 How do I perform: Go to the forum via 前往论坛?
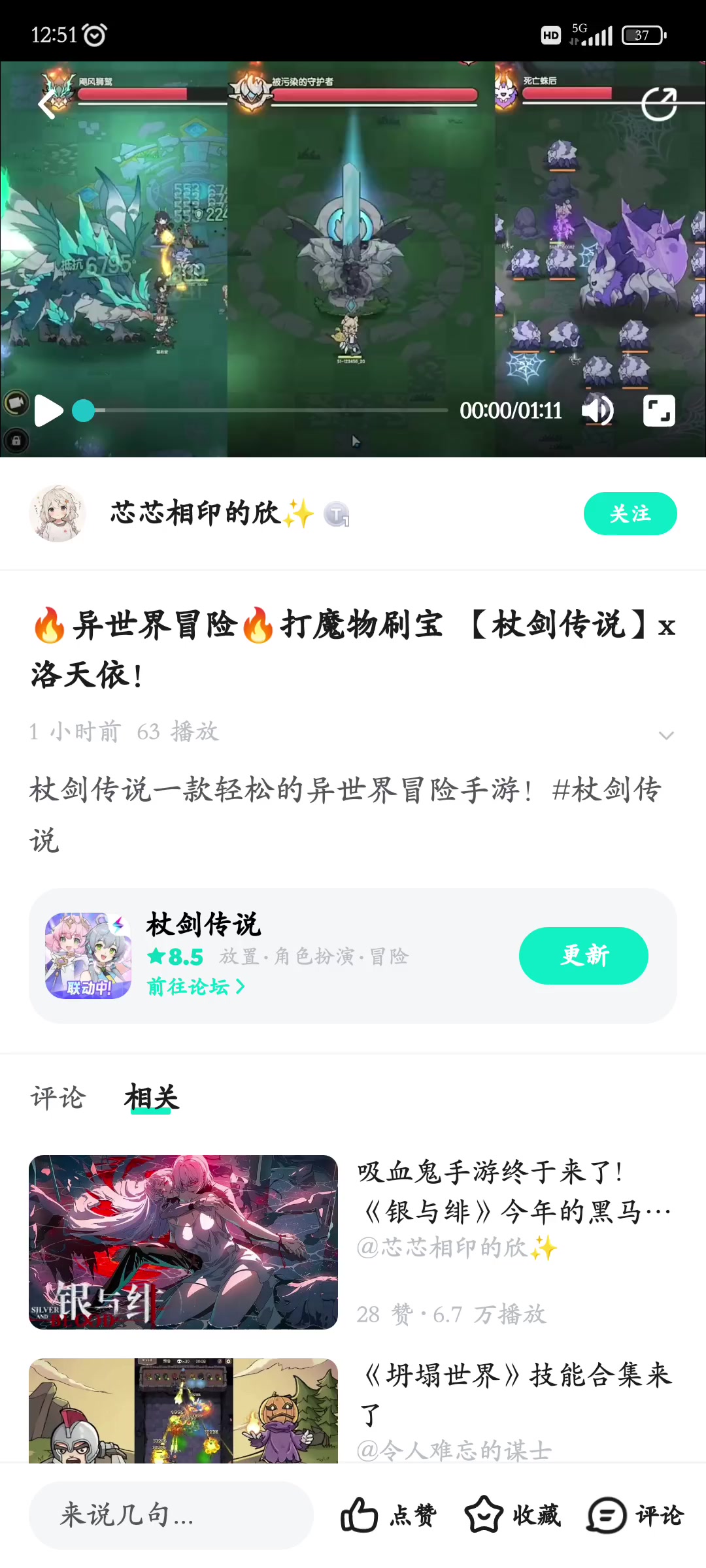[x=195, y=987]
